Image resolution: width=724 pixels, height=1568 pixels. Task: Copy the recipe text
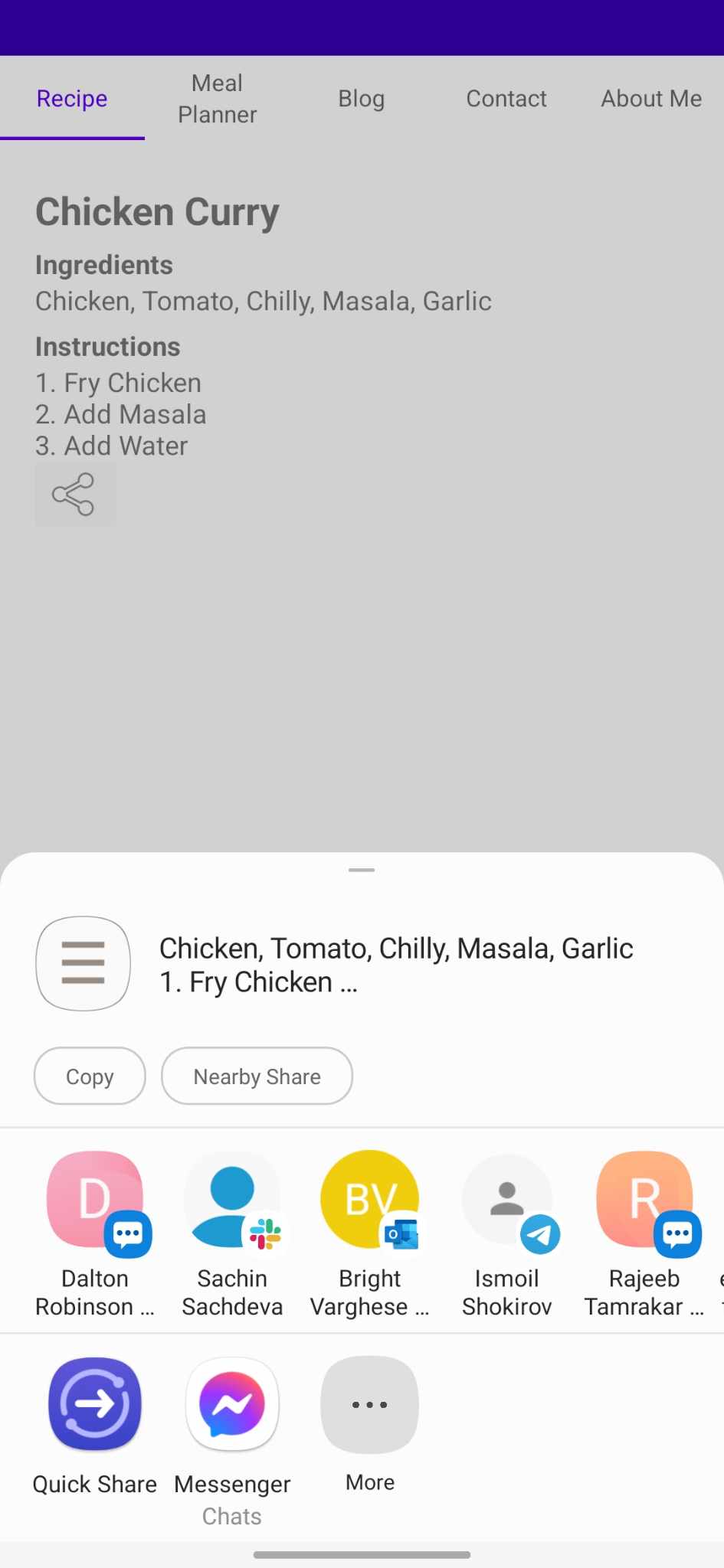point(90,1076)
